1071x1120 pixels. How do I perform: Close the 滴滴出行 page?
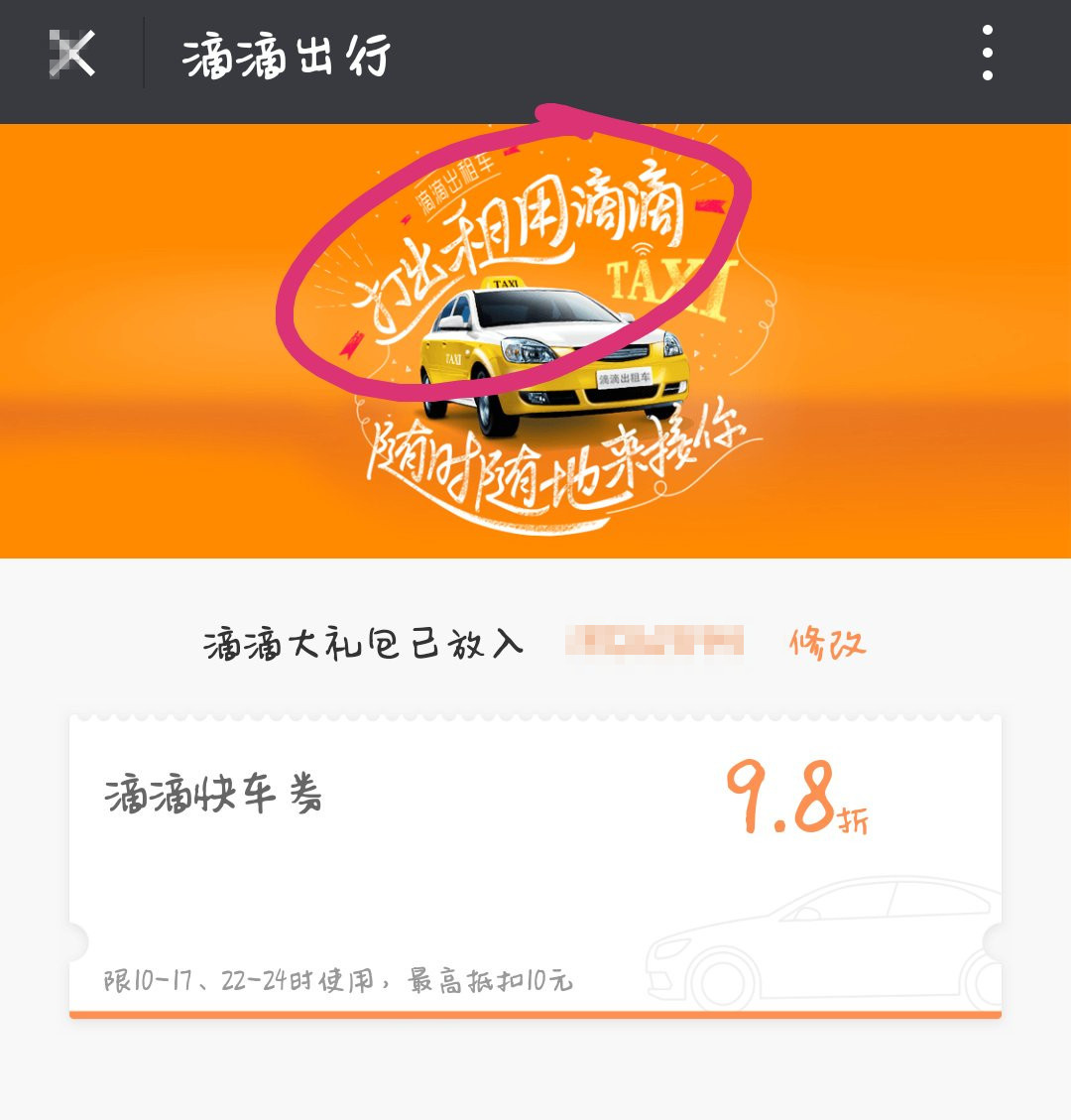tap(72, 54)
